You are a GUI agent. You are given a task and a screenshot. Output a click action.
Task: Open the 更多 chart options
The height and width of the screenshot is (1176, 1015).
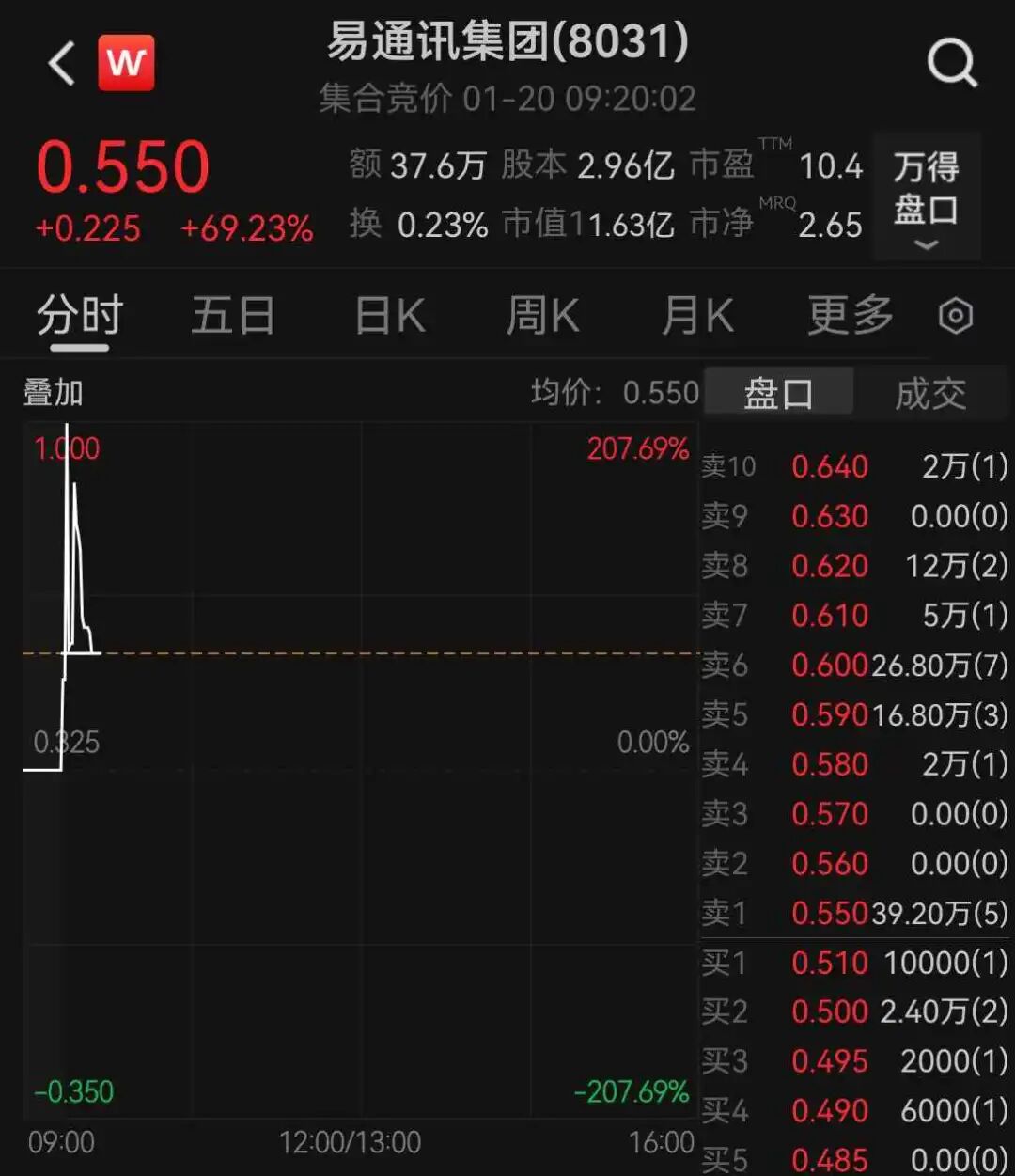[851, 316]
